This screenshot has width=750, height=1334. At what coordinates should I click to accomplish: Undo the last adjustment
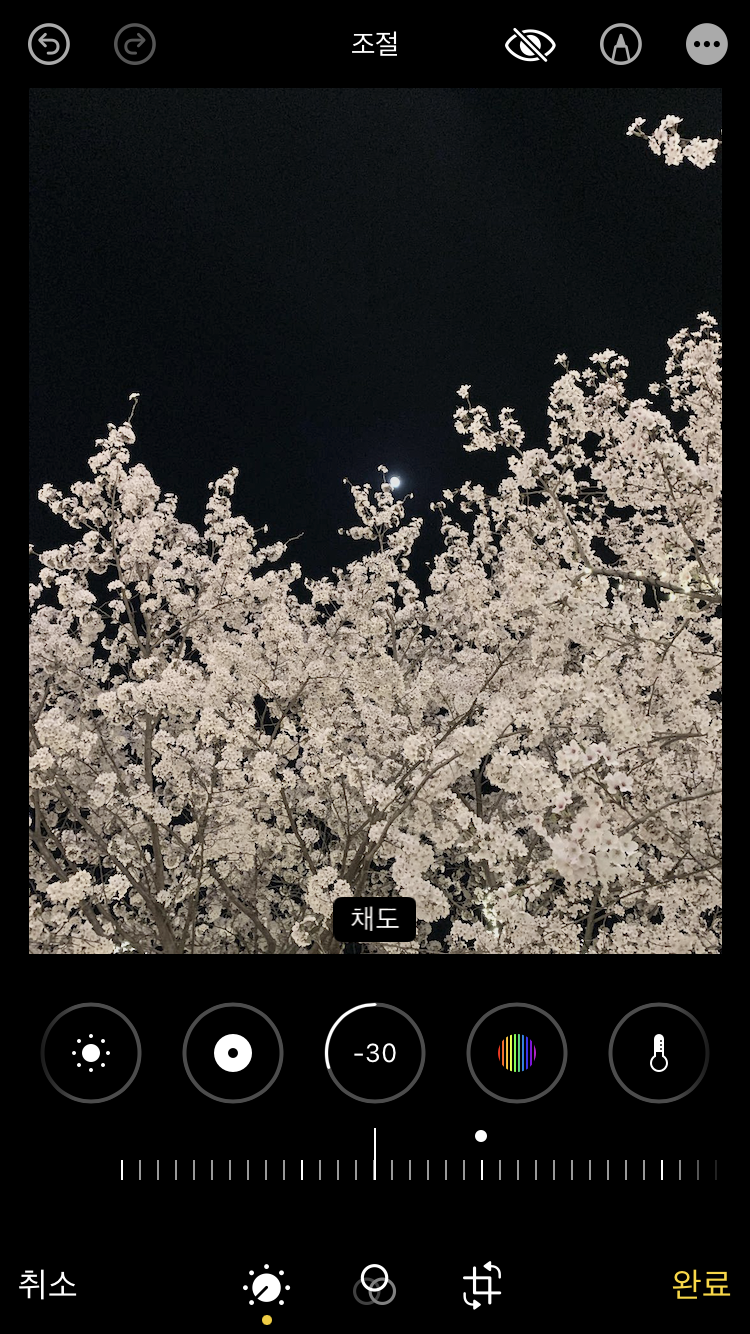tap(49, 45)
